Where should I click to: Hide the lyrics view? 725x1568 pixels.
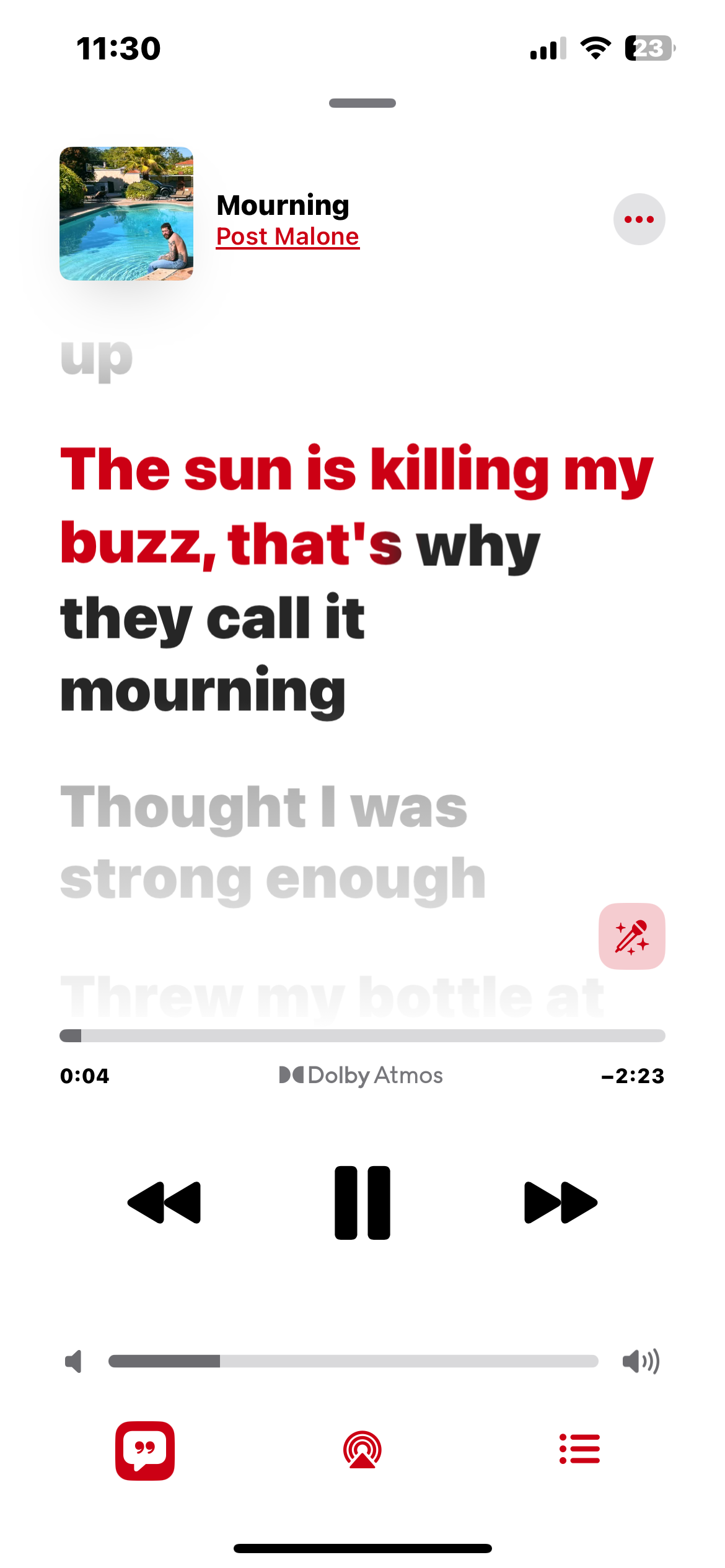pos(145,1450)
